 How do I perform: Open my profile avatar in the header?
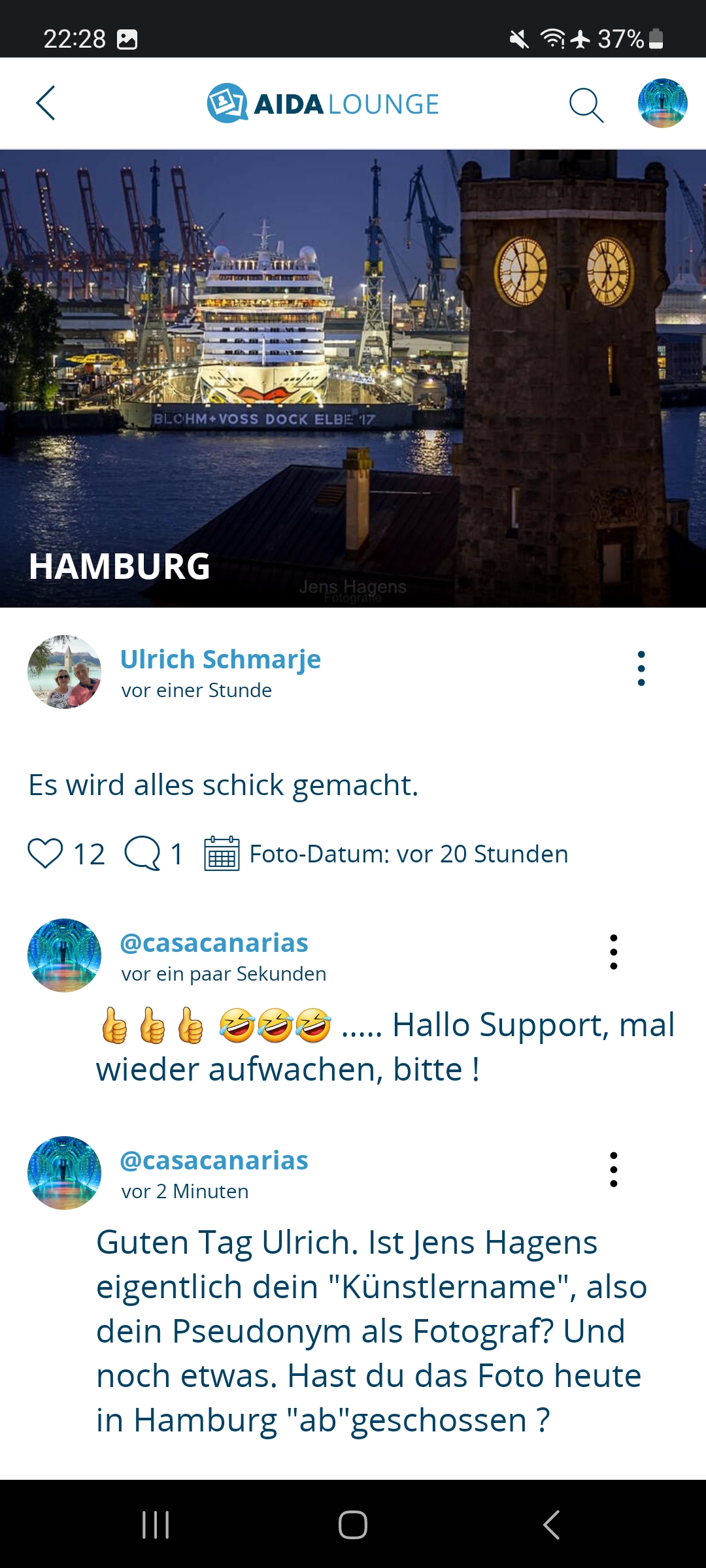coord(662,103)
